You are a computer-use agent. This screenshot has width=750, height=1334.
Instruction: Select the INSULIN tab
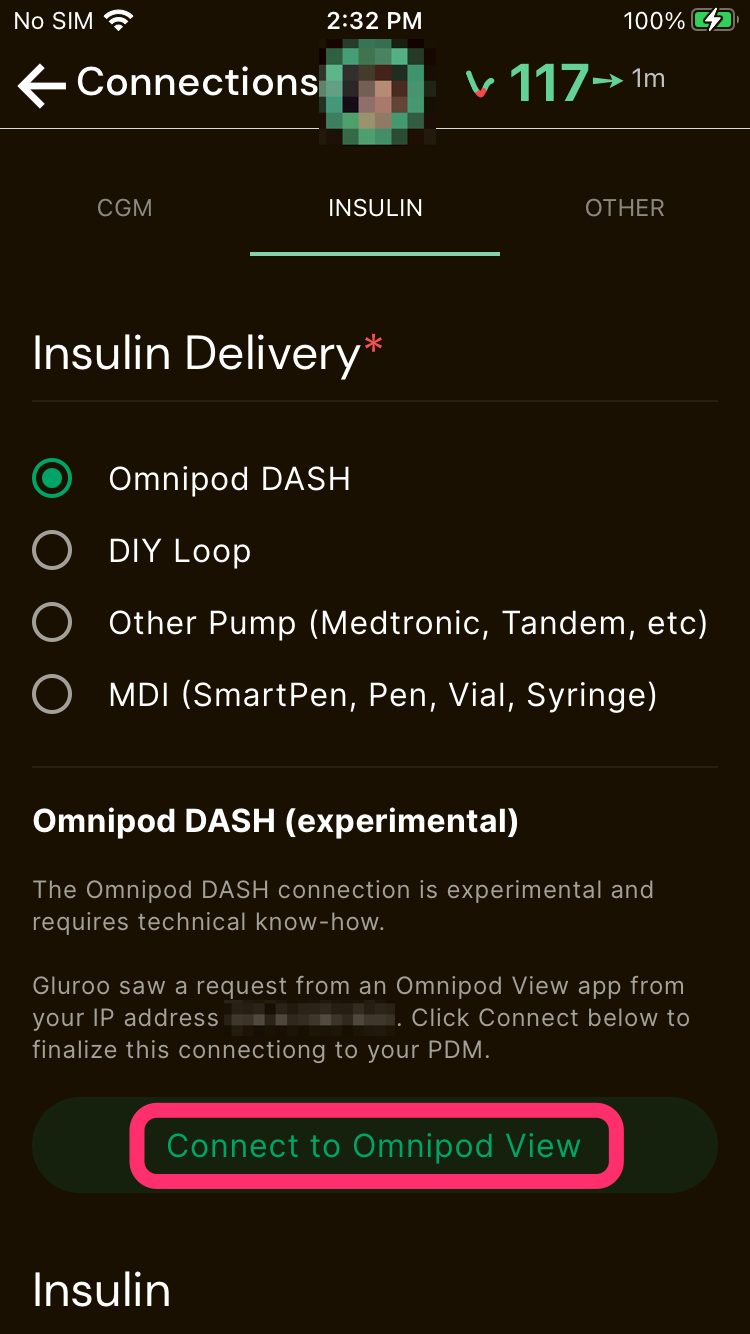[375, 208]
